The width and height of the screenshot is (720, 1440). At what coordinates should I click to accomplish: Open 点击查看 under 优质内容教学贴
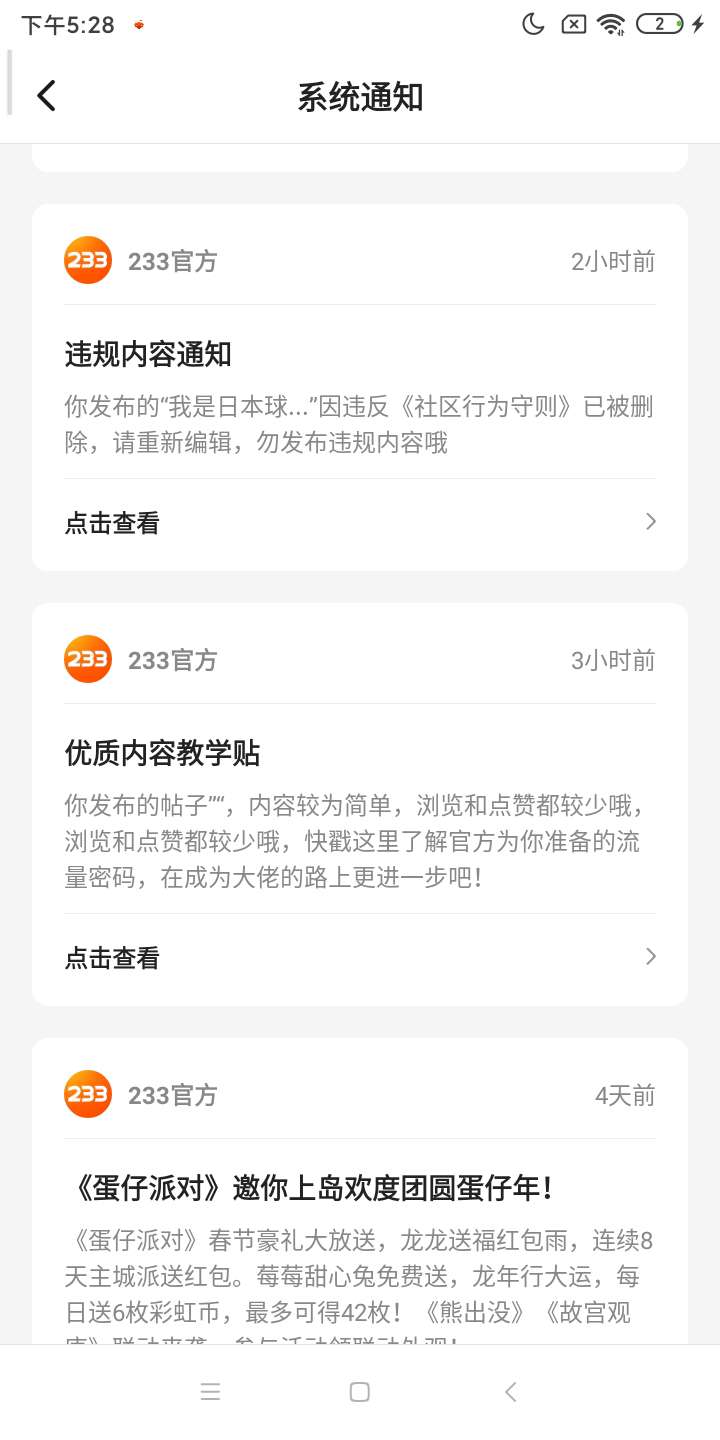tap(360, 958)
